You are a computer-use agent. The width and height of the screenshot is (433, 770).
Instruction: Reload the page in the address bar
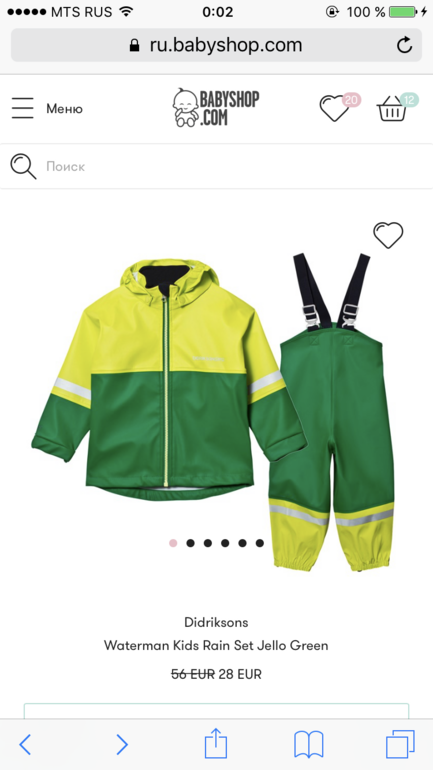point(404,45)
